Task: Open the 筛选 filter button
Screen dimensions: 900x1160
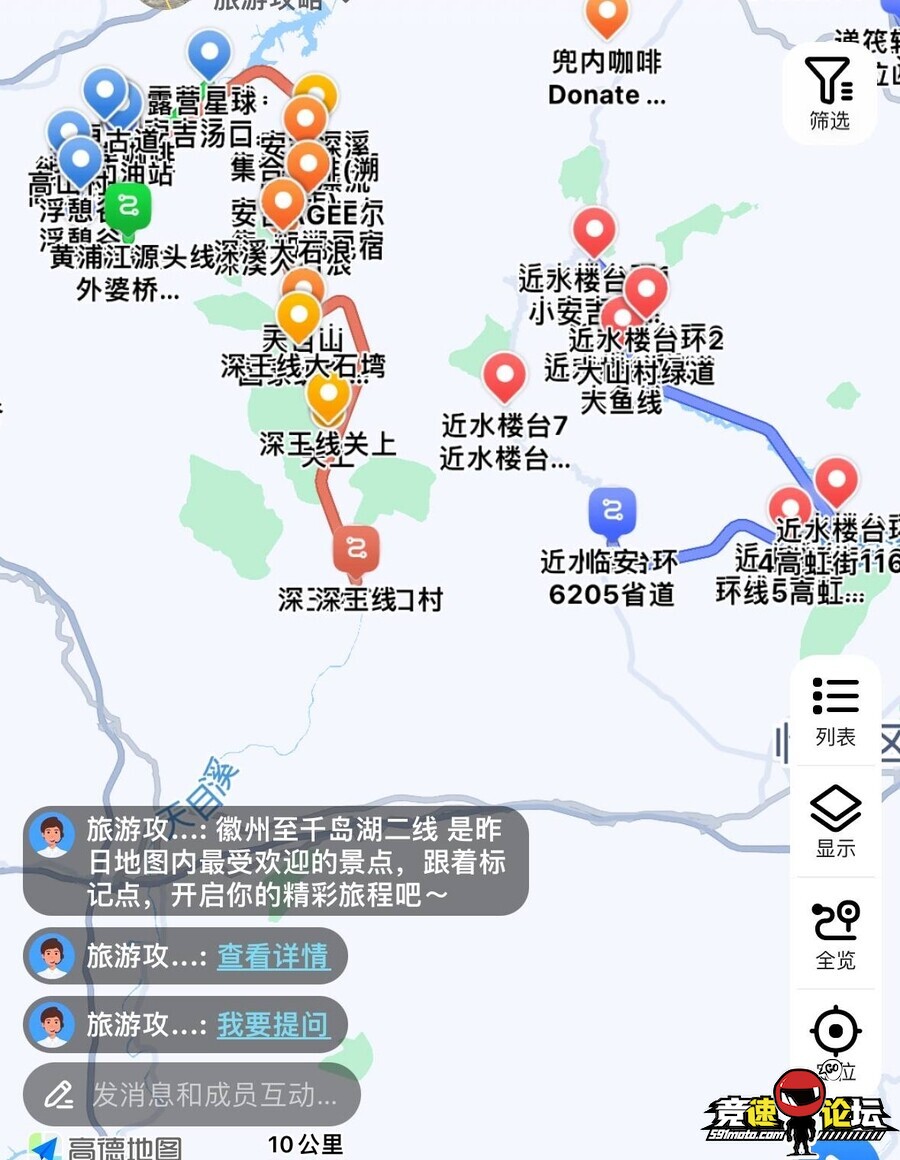Action: click(829, 94)
